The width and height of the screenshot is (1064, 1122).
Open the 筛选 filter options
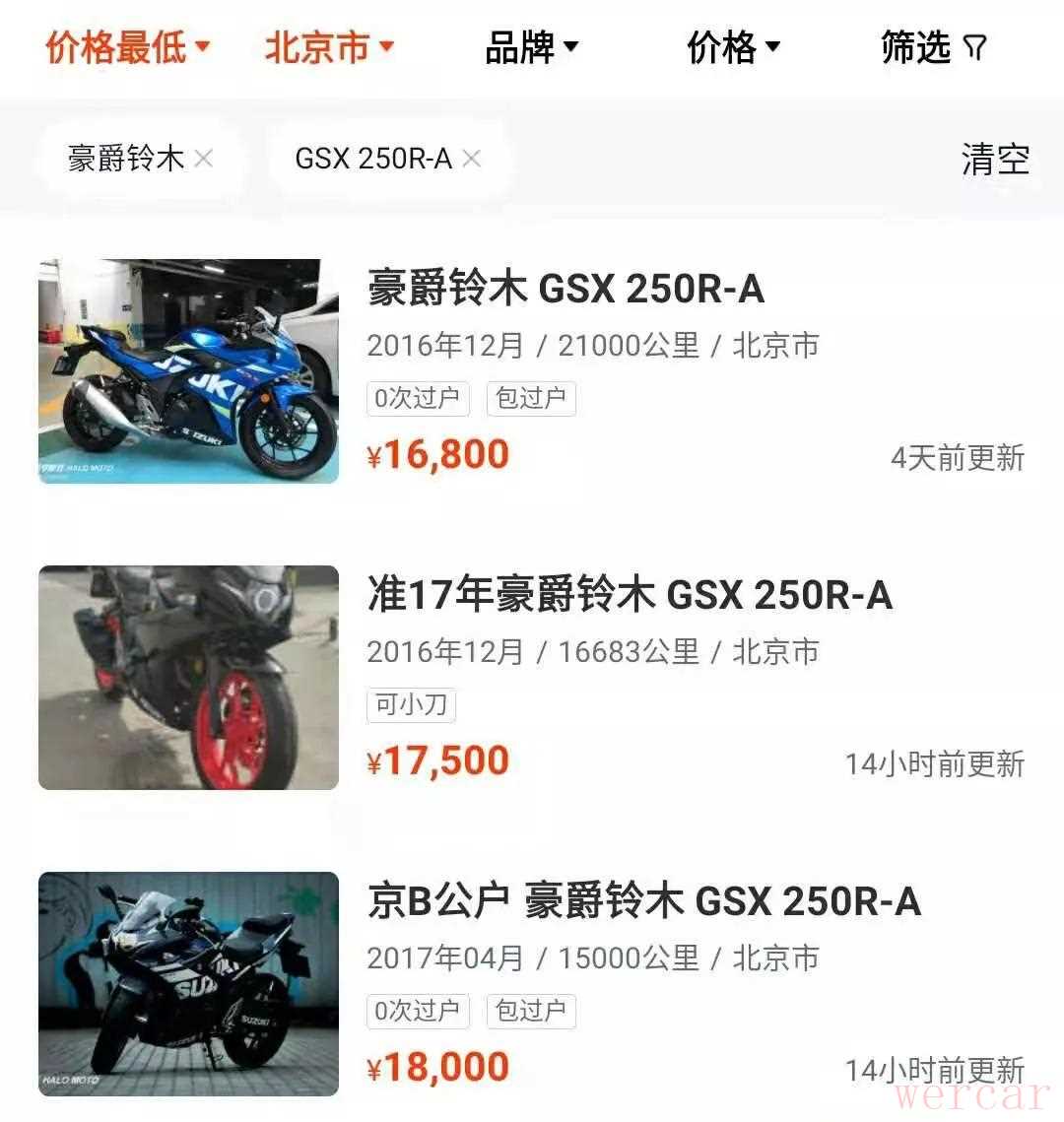coord(932,46)
